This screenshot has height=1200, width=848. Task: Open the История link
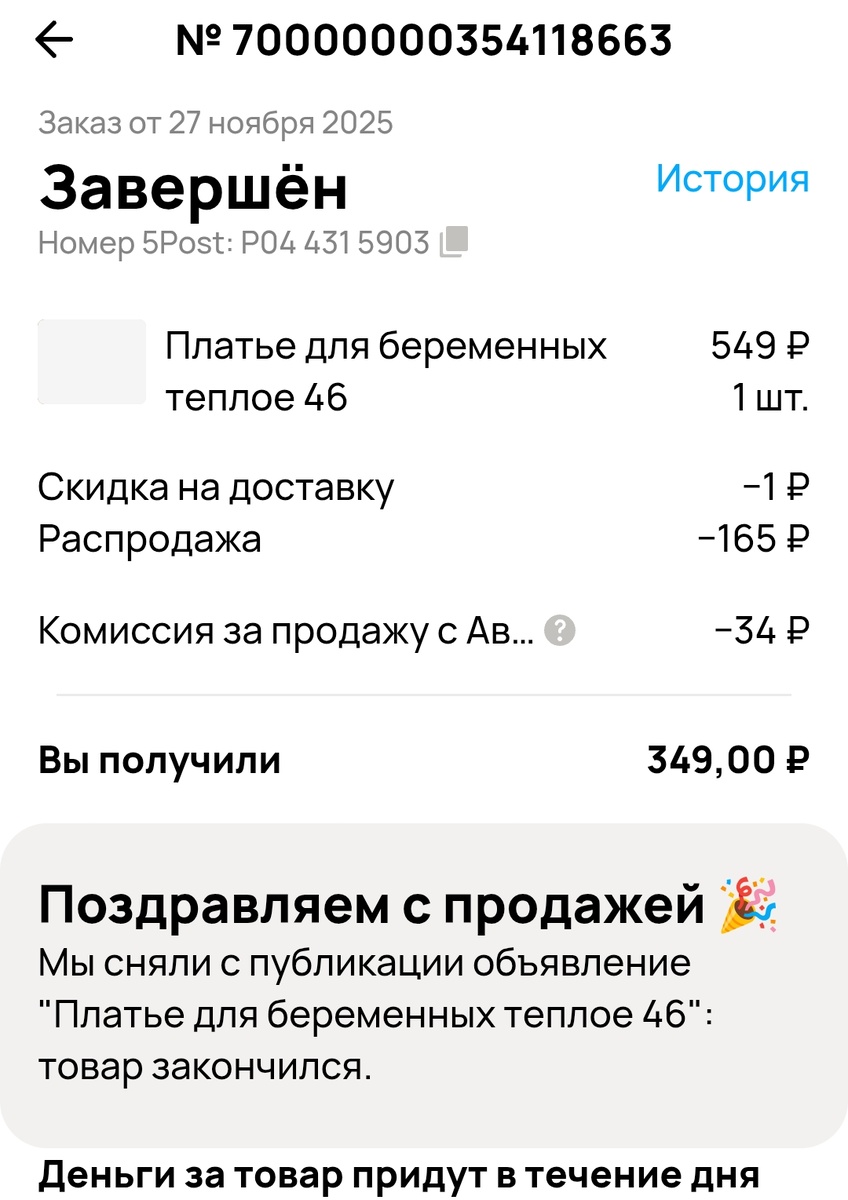pyautogui.click(x=732, y=179)
